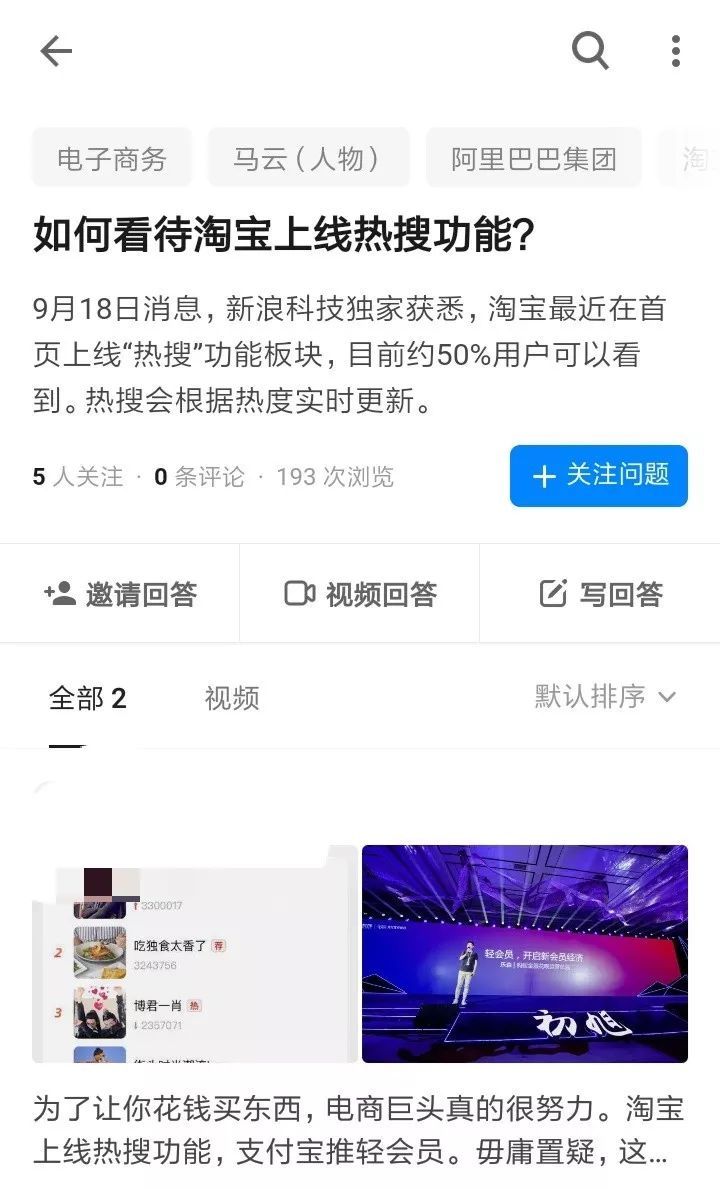Choose 视频回答 to answer by video
The image size is (720, 1189).
click(360, 594)
